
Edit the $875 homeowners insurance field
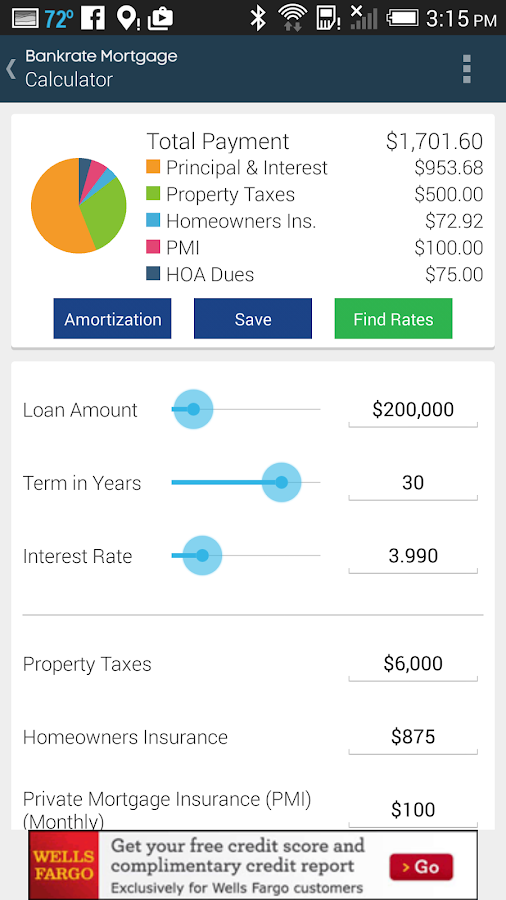click(x=413, y=737)
